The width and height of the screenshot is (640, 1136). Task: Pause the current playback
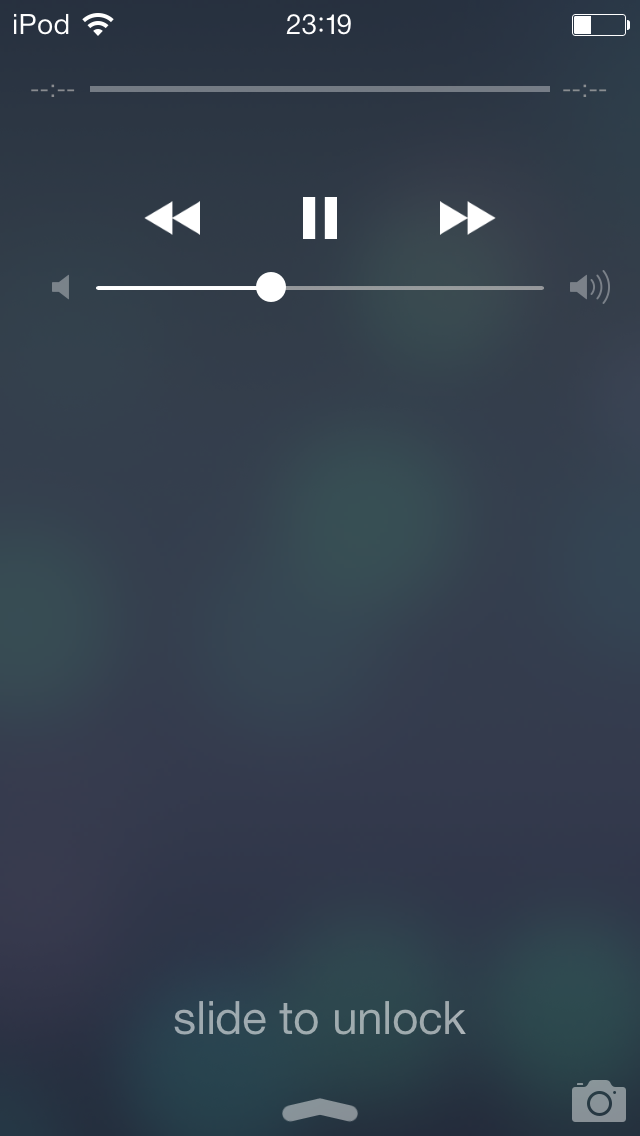click(320, 217)
